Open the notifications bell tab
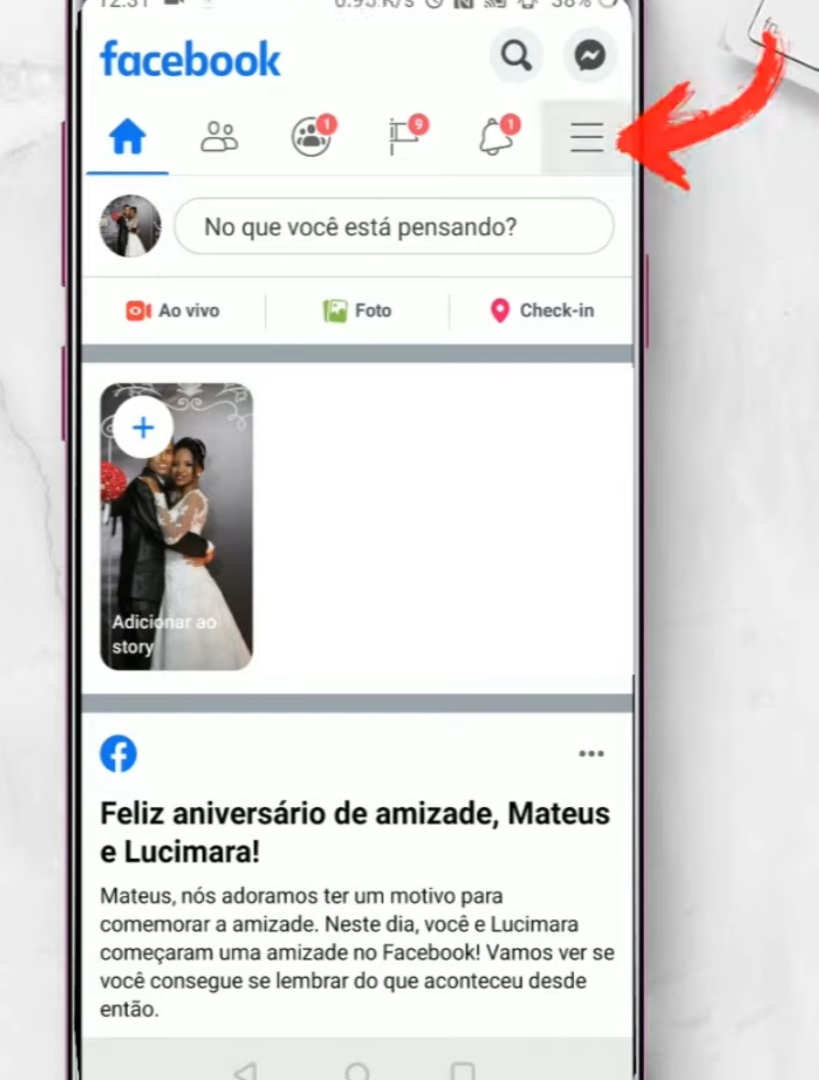This screenshot has width=819, height=1080. pyautogui.click(x=496, y=137)
